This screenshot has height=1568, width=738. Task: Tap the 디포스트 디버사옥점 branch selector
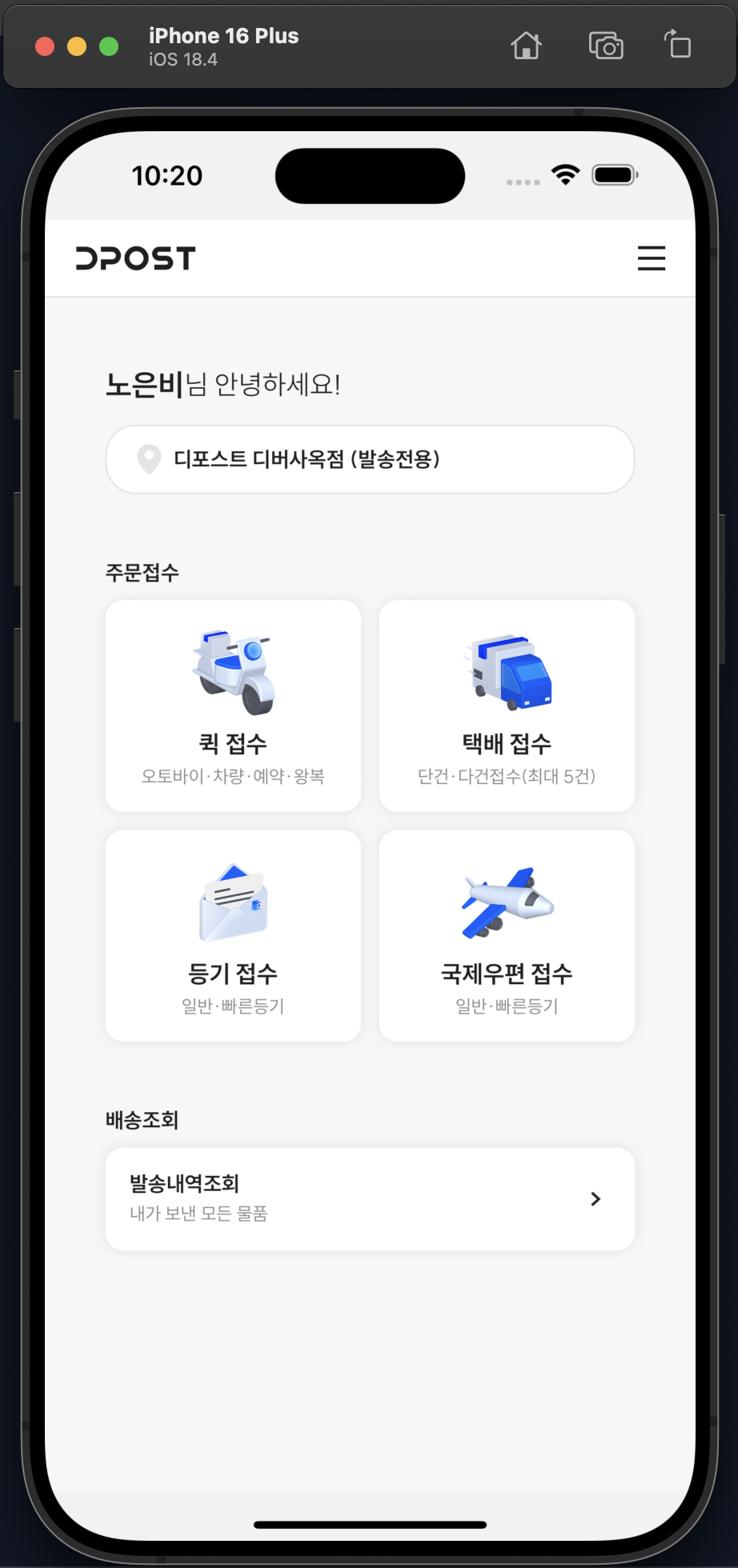(369, 459)
